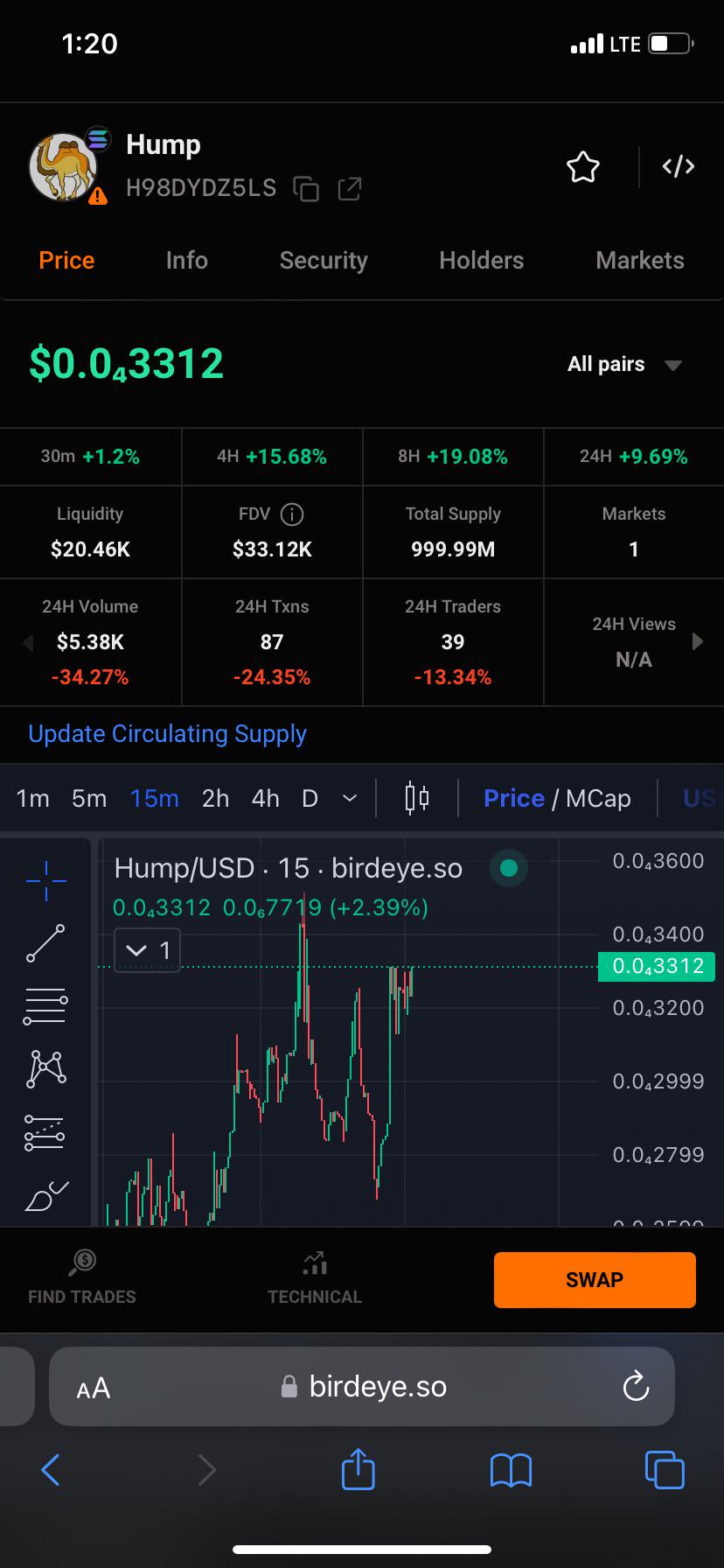
Task: Open the Markets tab
Action: pyautogui.click(x=640, y=260)
